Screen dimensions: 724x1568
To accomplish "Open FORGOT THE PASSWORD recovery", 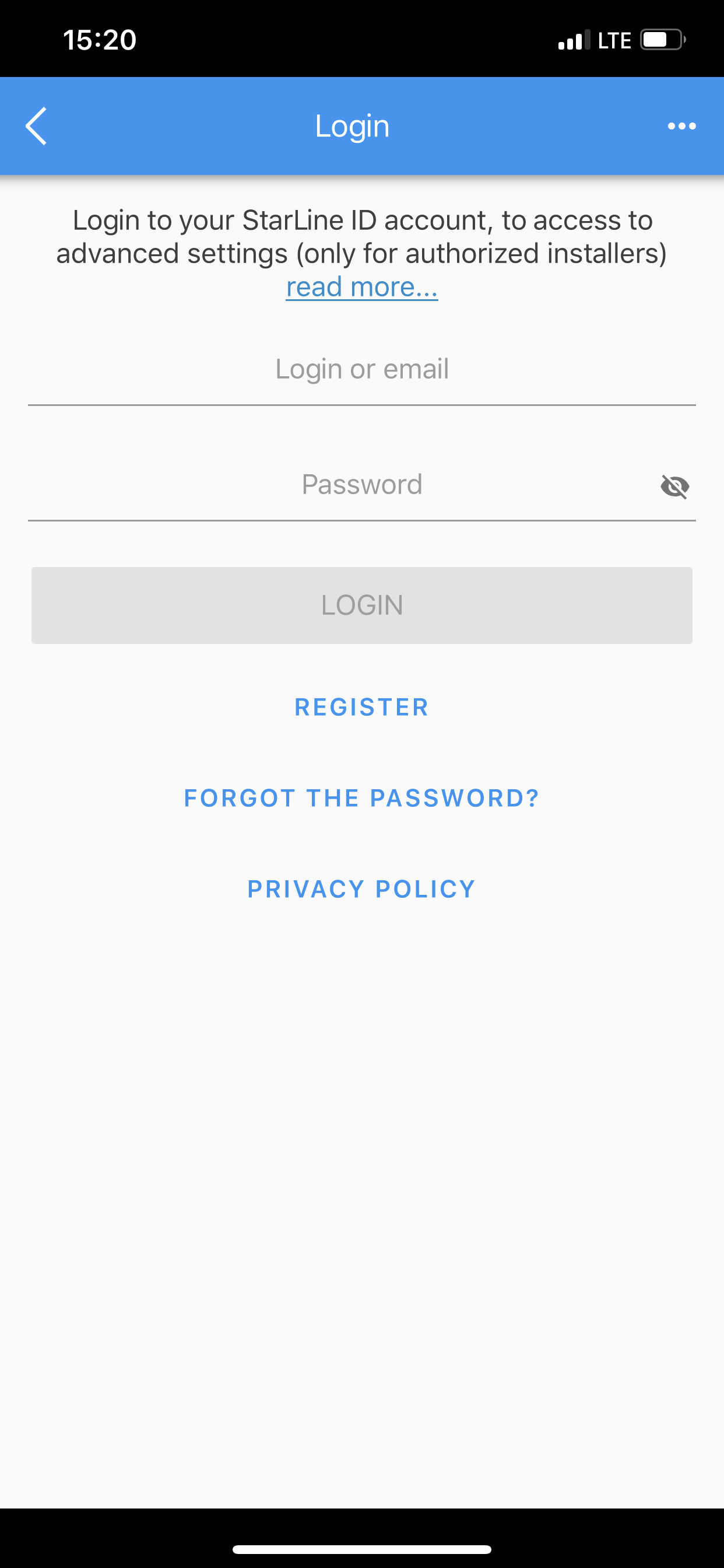I will (x=362, y=798).
